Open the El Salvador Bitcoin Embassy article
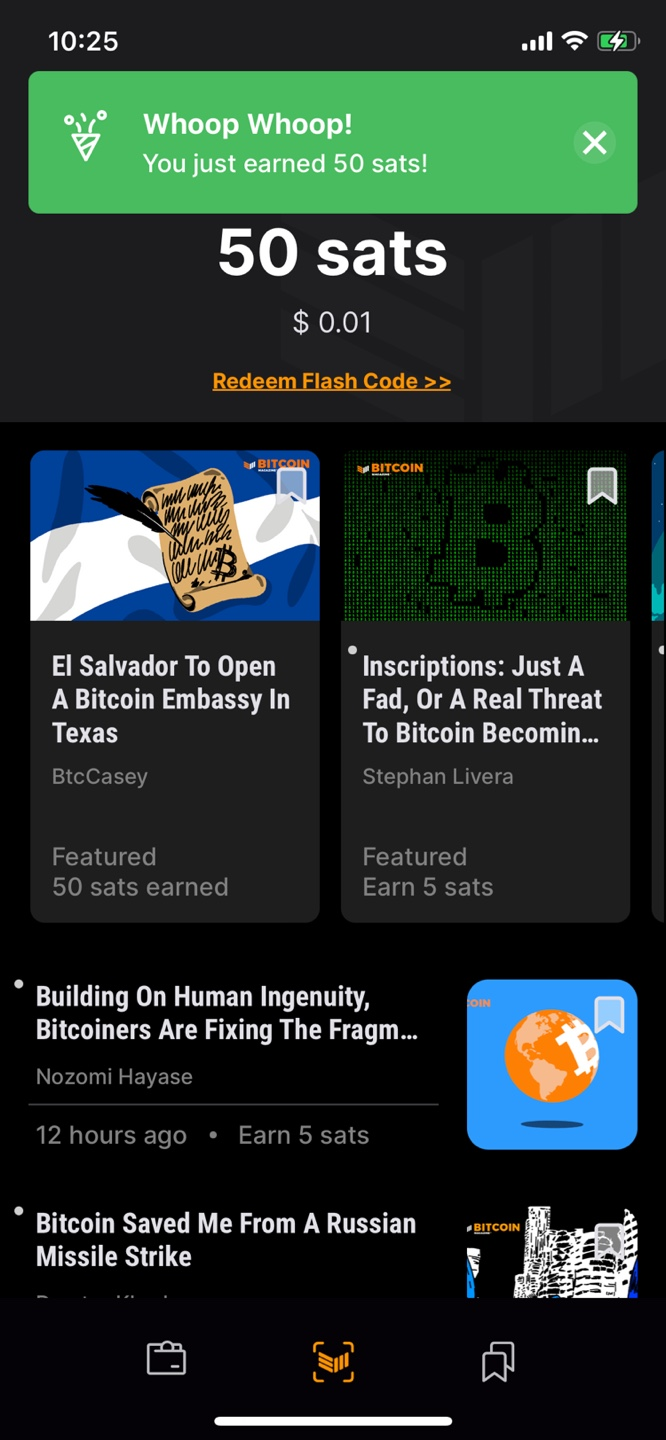The image size is (666, 1440). tap(175, 685)
